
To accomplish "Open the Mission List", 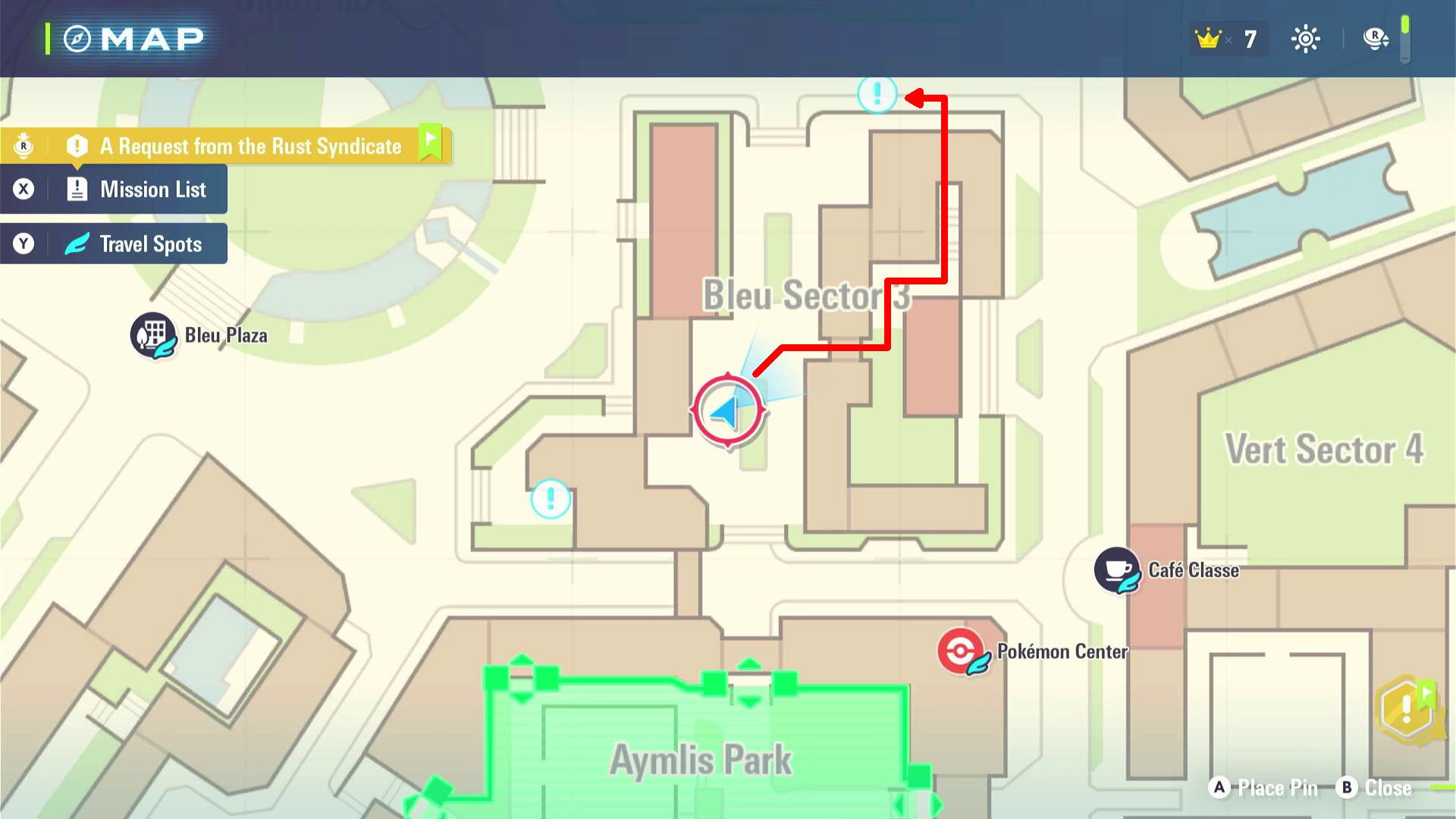I will point(114,190).
